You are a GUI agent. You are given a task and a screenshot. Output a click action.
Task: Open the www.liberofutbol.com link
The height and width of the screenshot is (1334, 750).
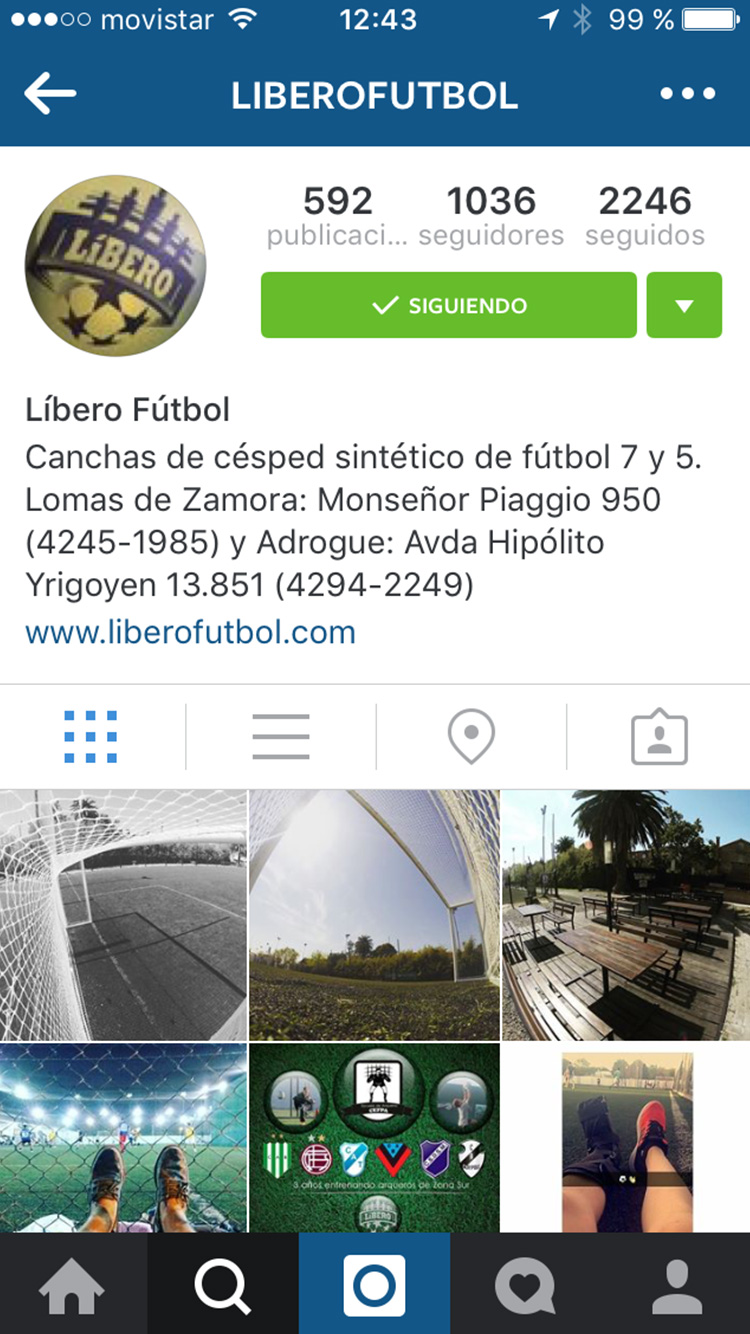(x=190, y=632)
